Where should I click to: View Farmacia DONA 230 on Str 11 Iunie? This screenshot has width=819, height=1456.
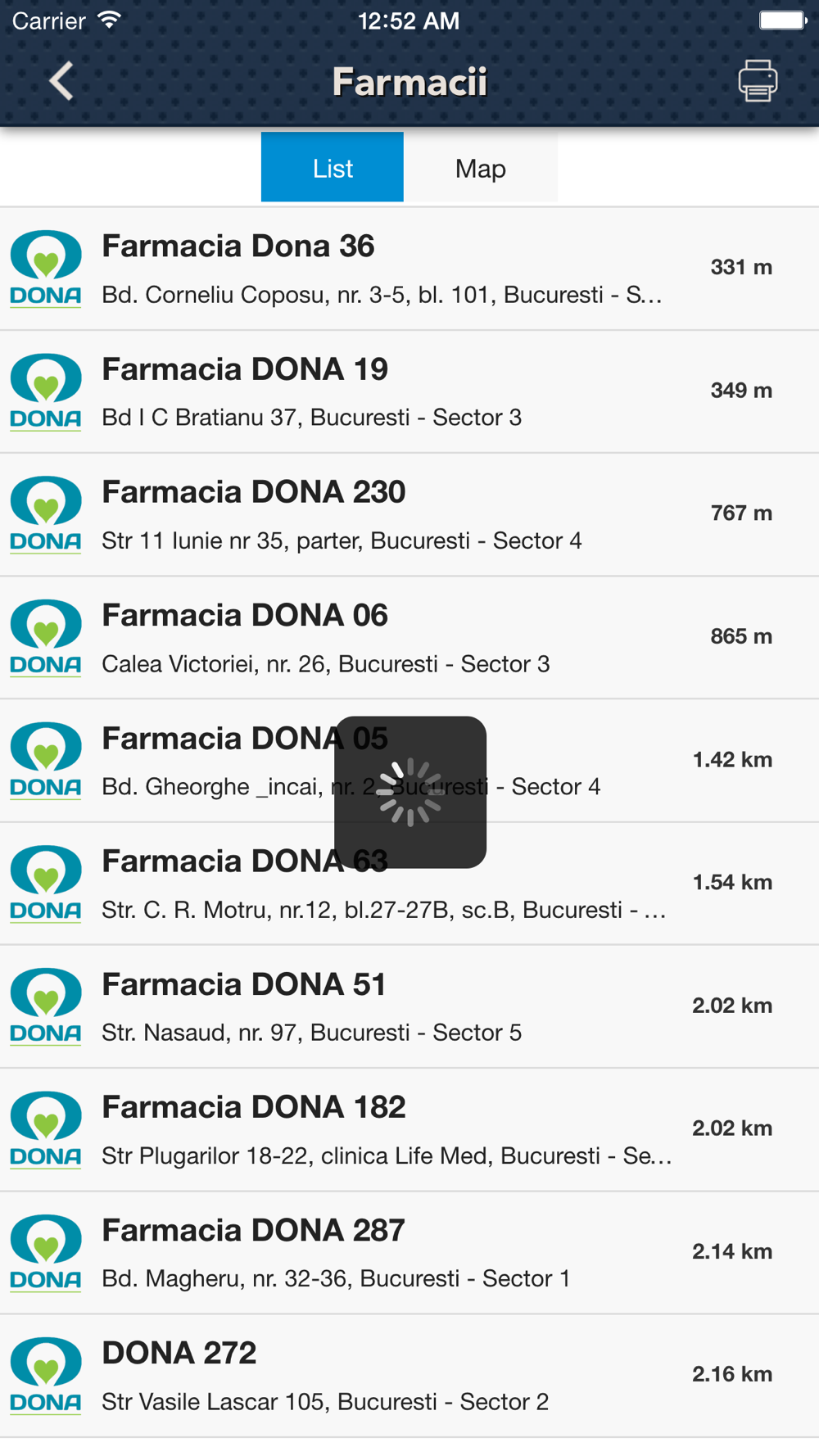[409, 515]
